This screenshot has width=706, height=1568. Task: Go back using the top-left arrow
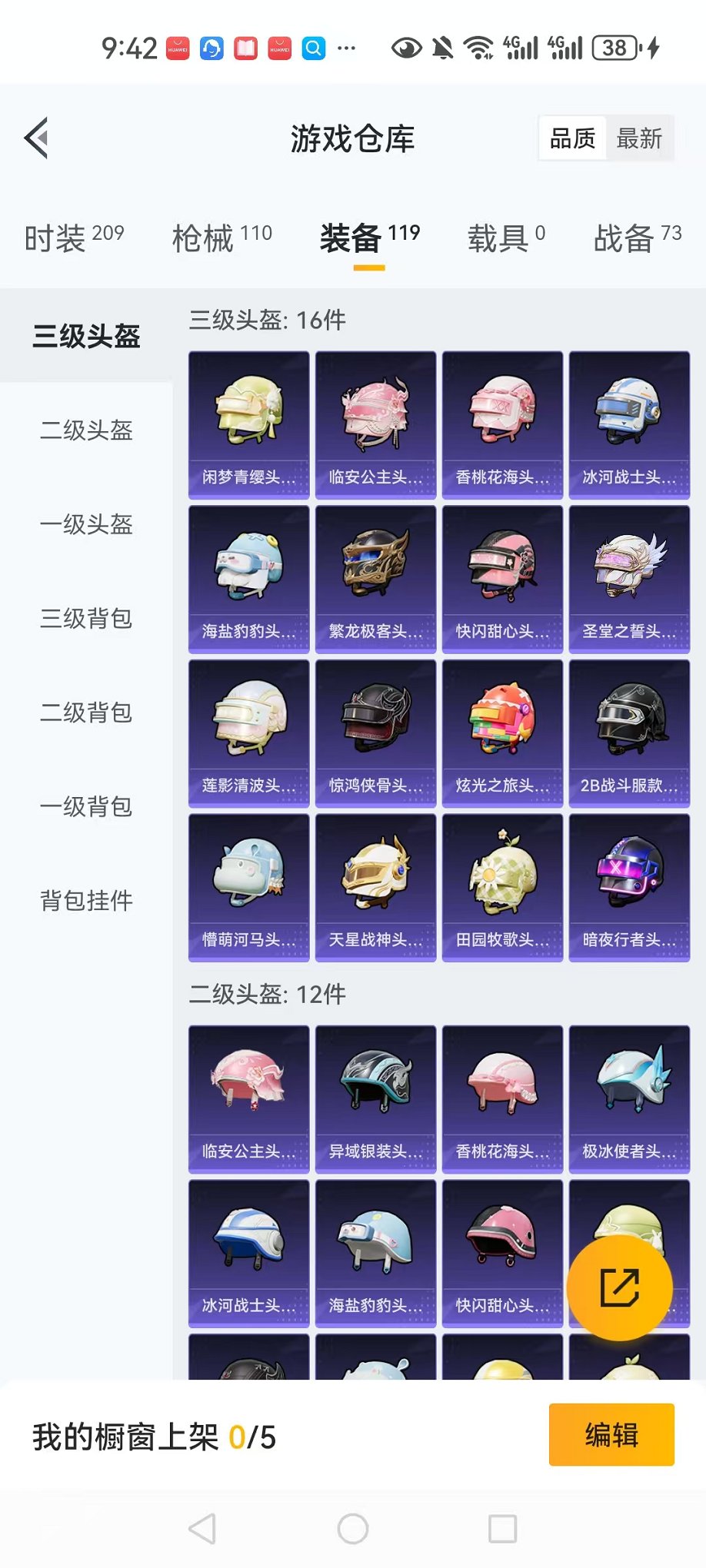(37, 138)
